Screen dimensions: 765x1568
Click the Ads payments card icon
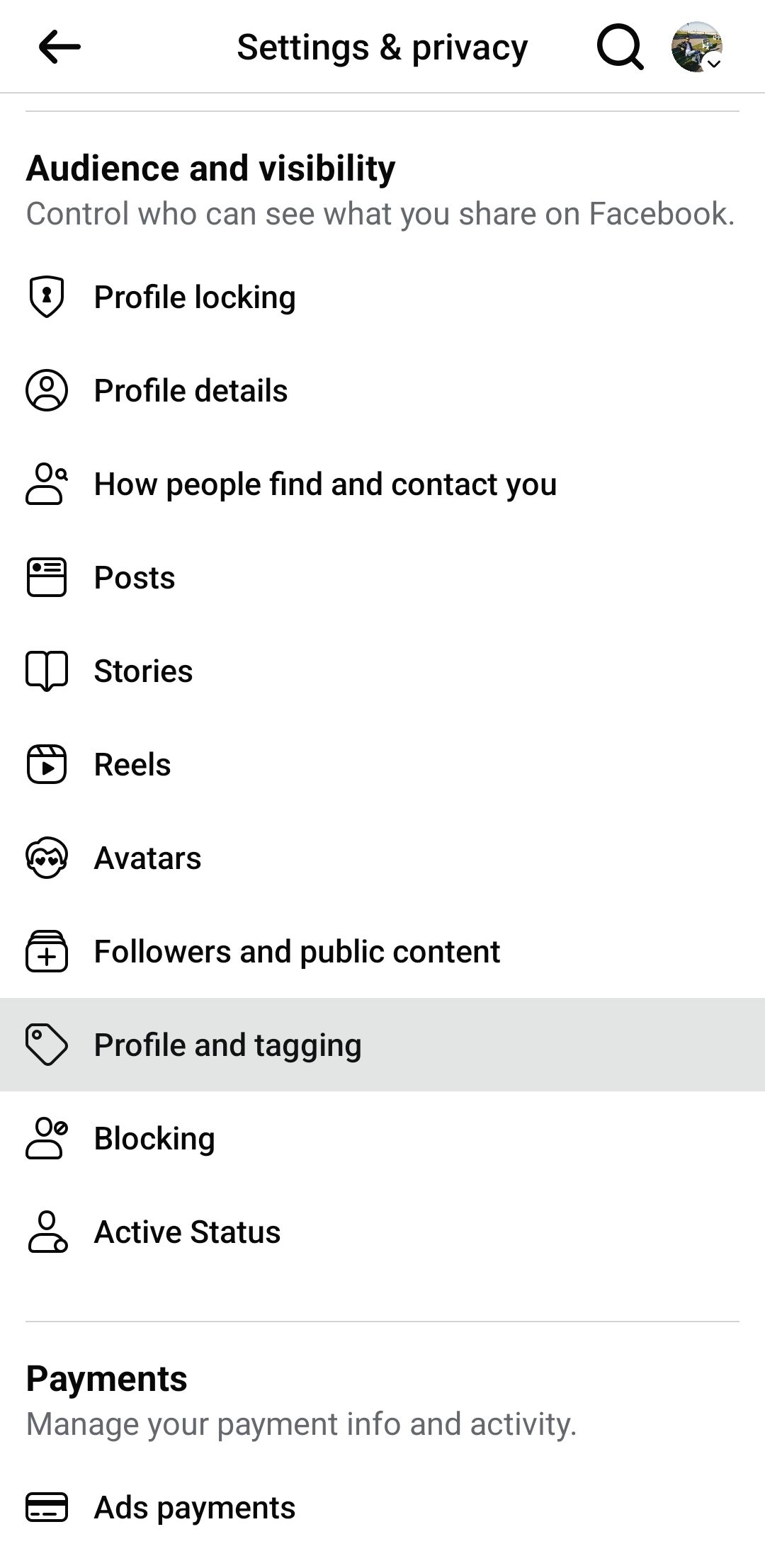pos(46,1507)
